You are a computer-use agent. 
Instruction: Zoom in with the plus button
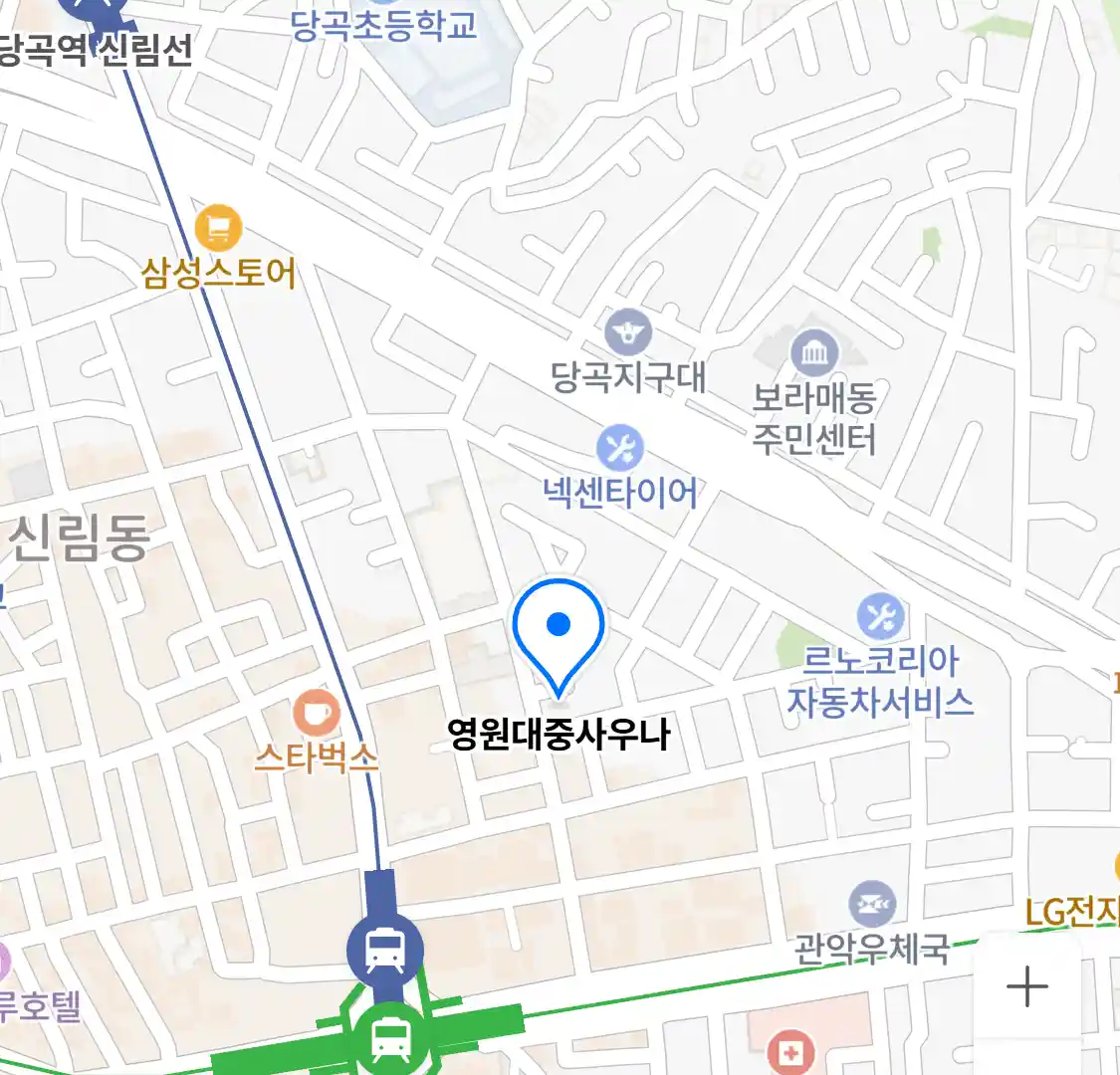[1026, 986]
